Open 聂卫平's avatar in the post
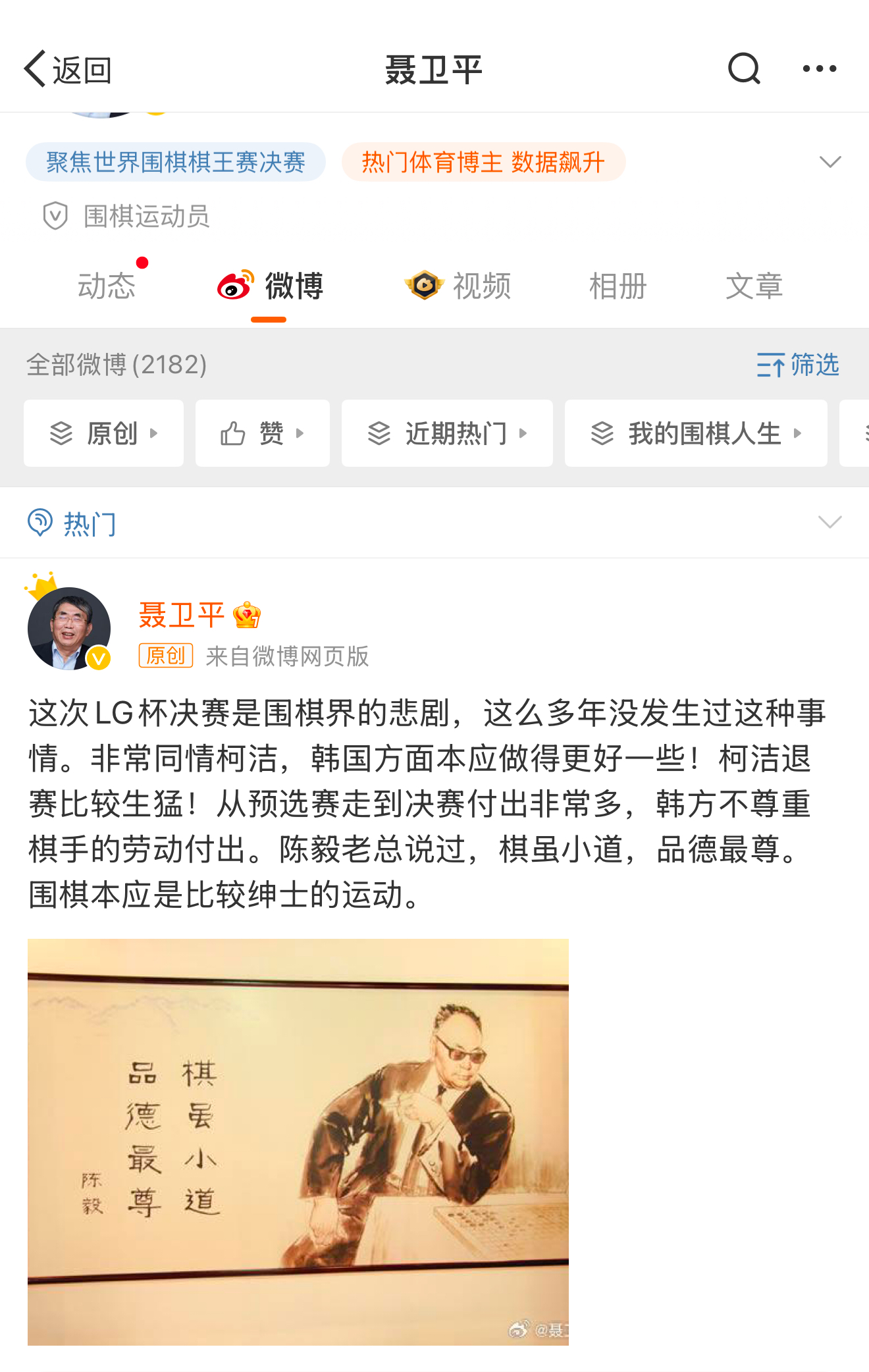Image resolution: width=869 pixels, height=1372 pixels. tap(69, 629)
